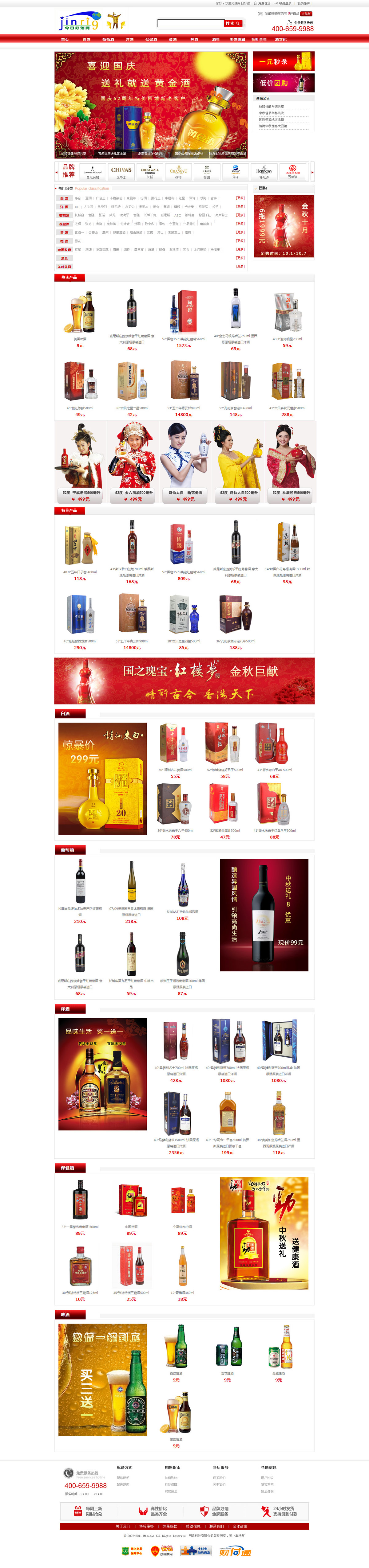The height and width of the screenshot is (1568, 369).
Task: Select the 洋酒 navigation tab
Action: (129, 39)
